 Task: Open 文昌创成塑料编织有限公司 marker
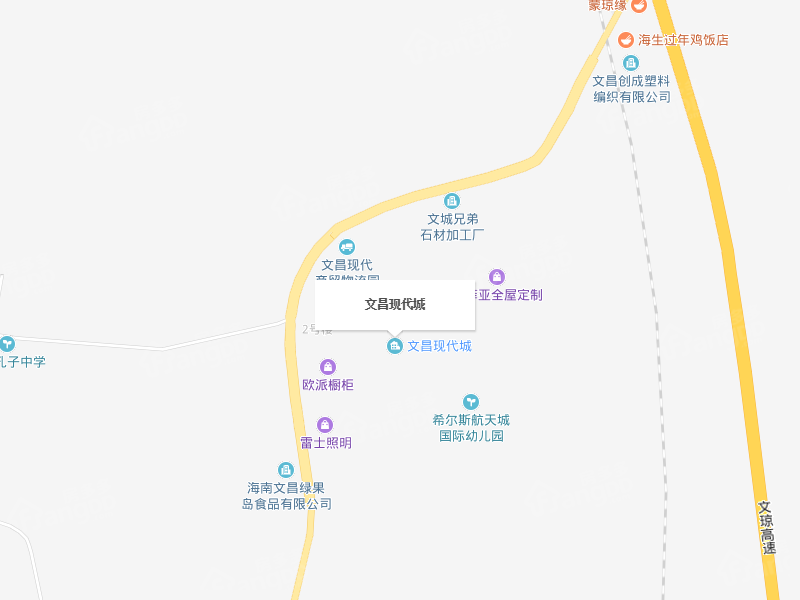631,63
